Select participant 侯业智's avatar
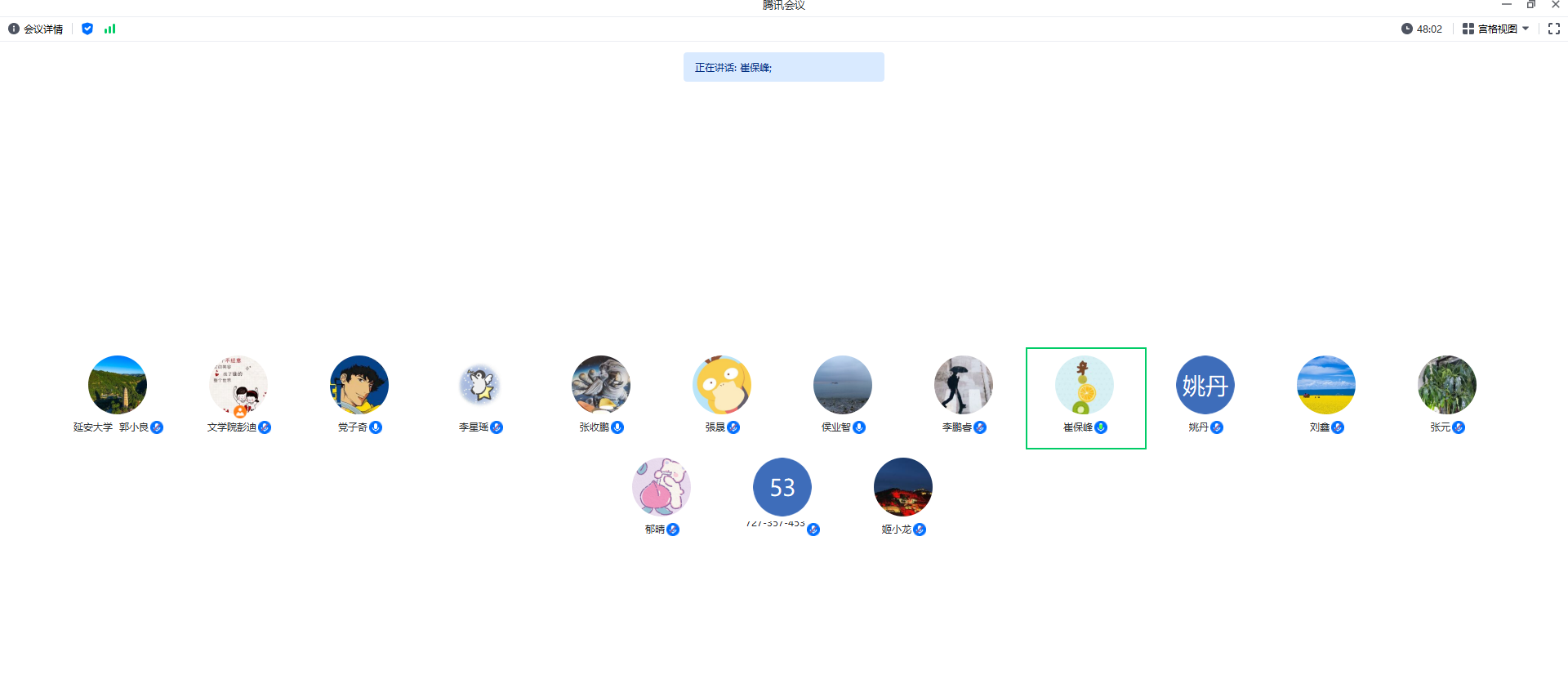This screenshot has height=693, width=1568. (x=843, y=385)
